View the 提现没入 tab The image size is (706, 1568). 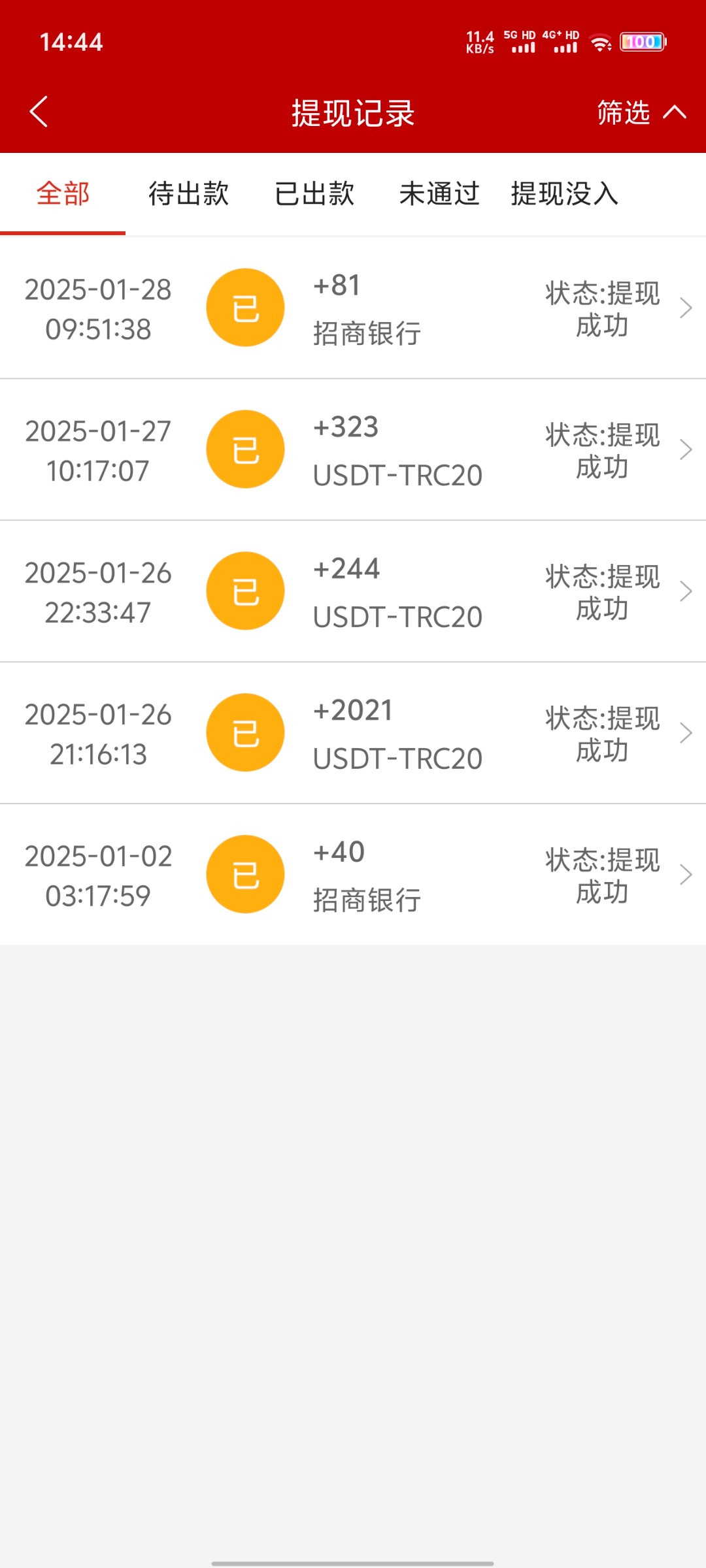pyautogui.click(x=565, y=194)
